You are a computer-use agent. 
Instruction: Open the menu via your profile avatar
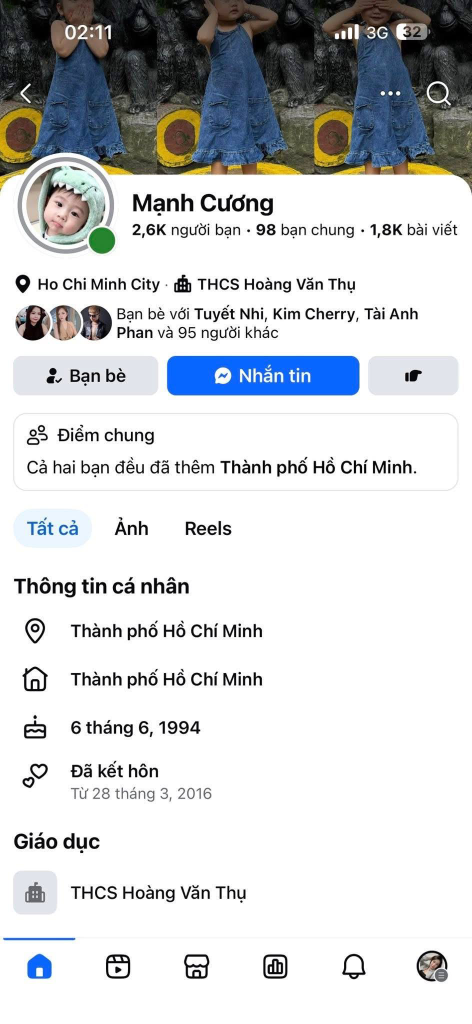tap(432, 966)
